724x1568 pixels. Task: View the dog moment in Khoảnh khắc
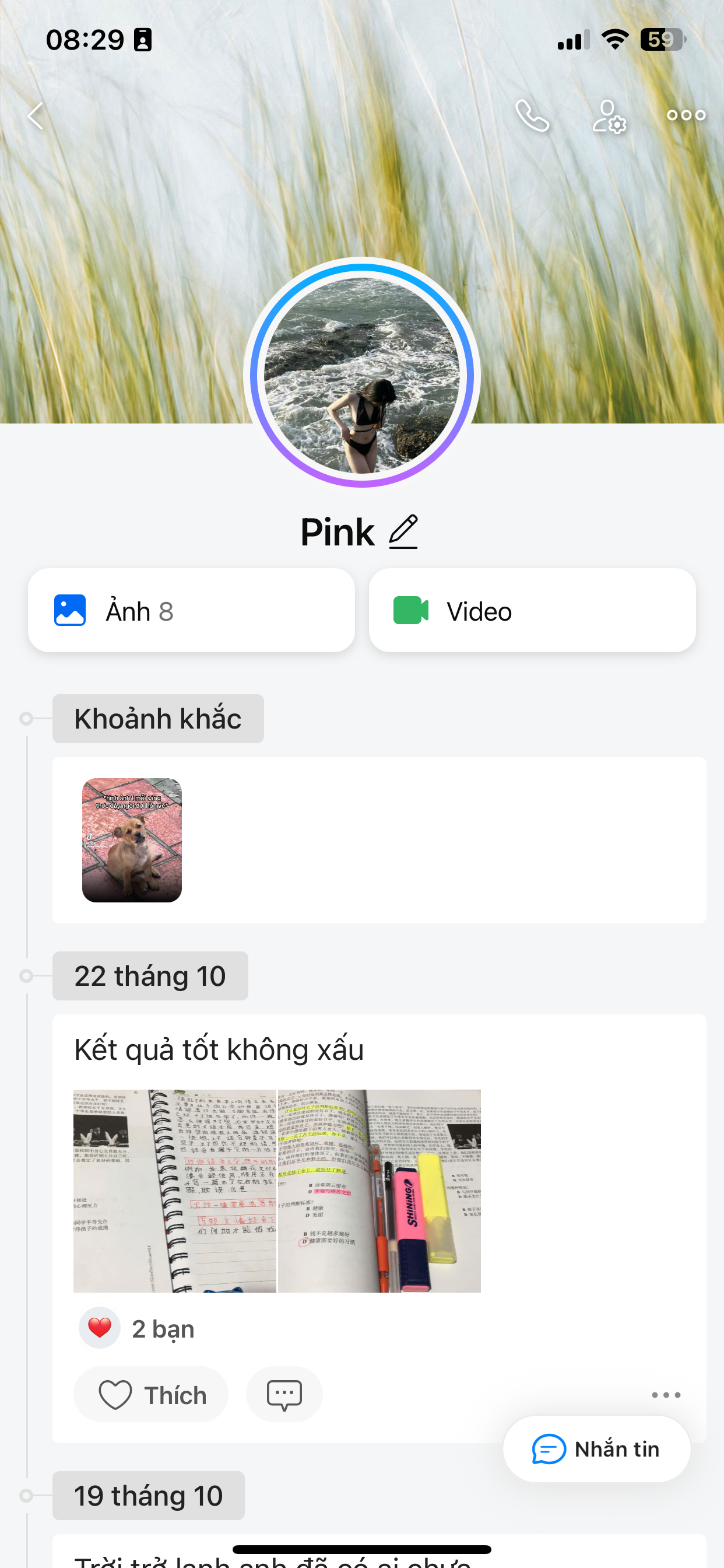pos(132,839)
